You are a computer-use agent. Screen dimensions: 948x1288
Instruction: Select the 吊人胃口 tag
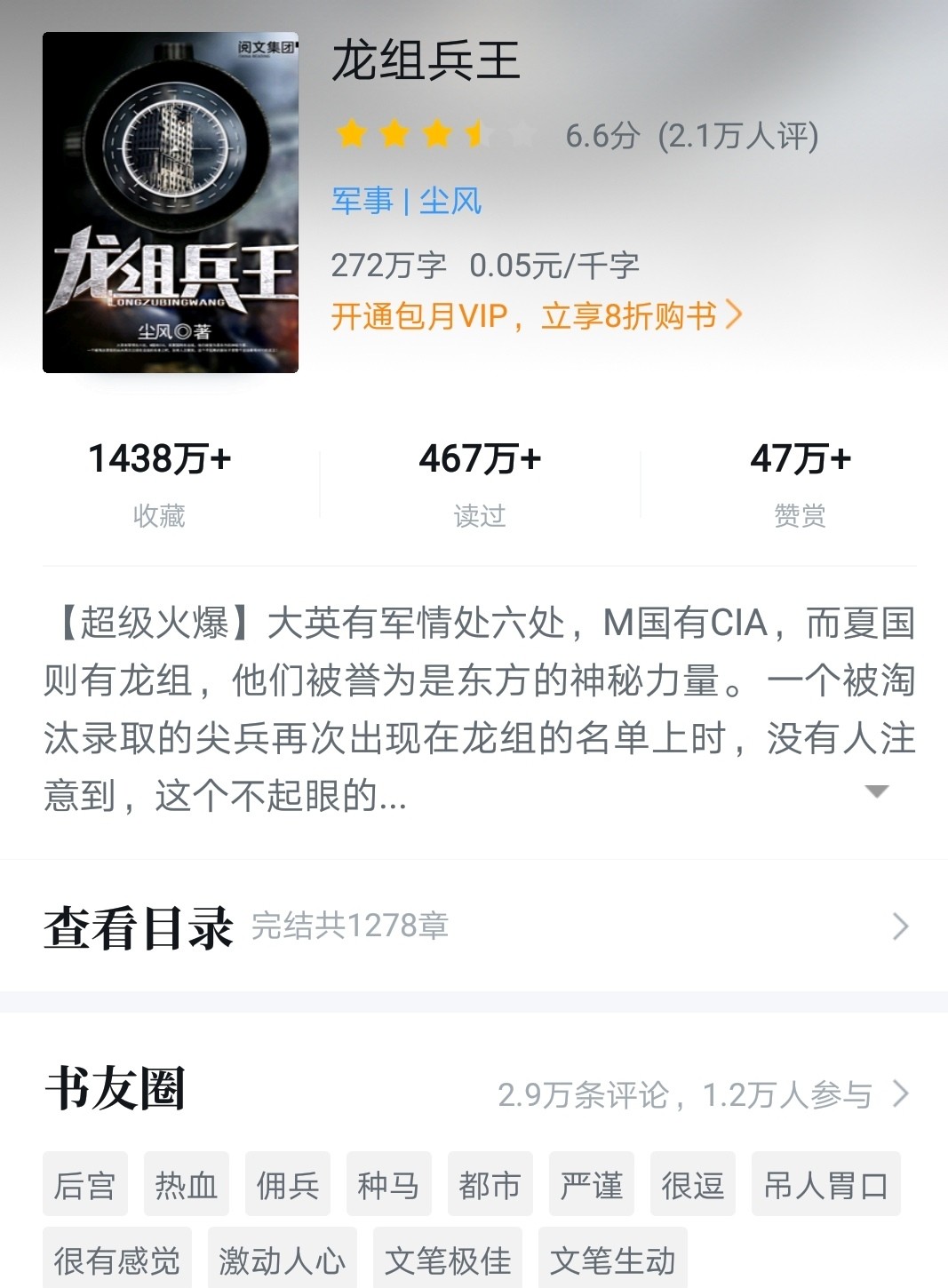[826, 1185]
